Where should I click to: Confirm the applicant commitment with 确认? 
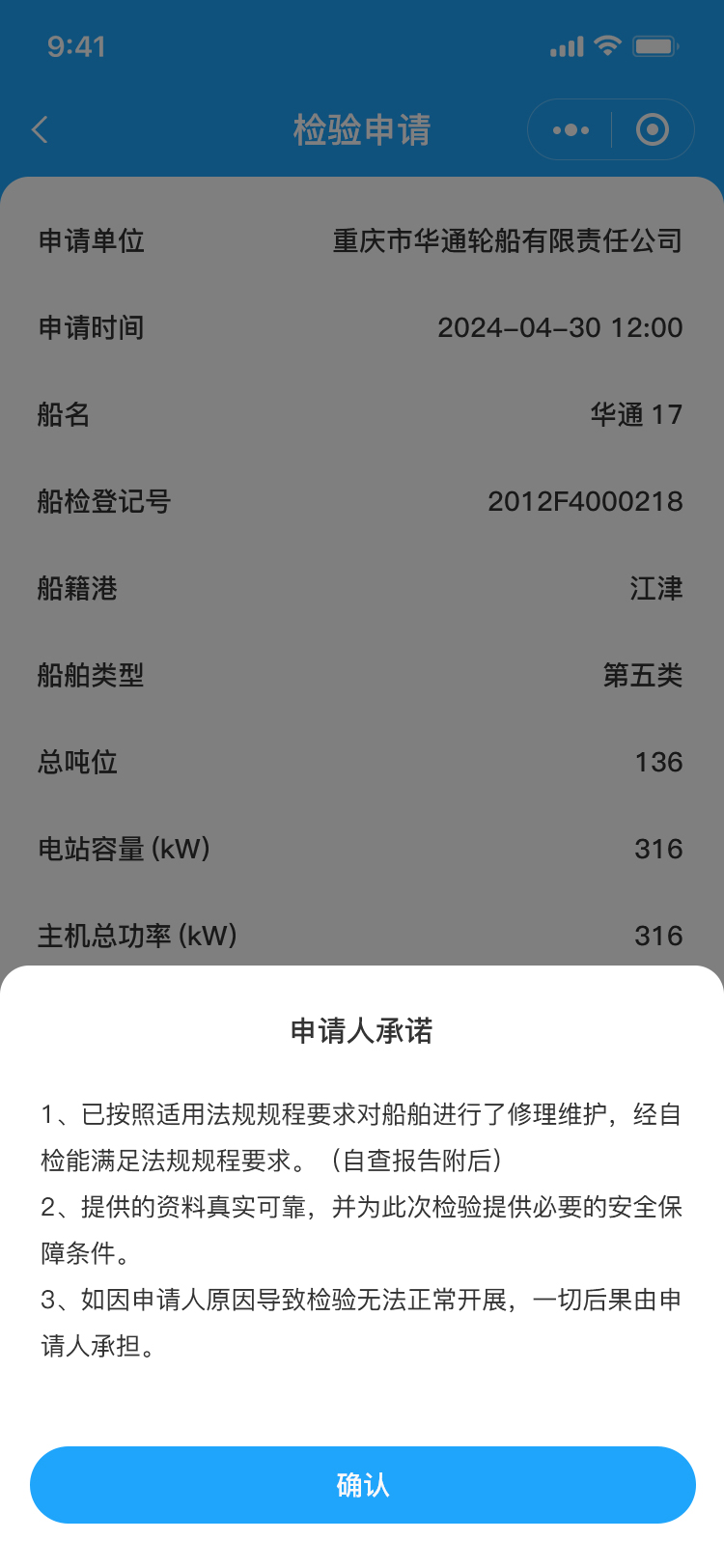click(x=362, y=1484)
